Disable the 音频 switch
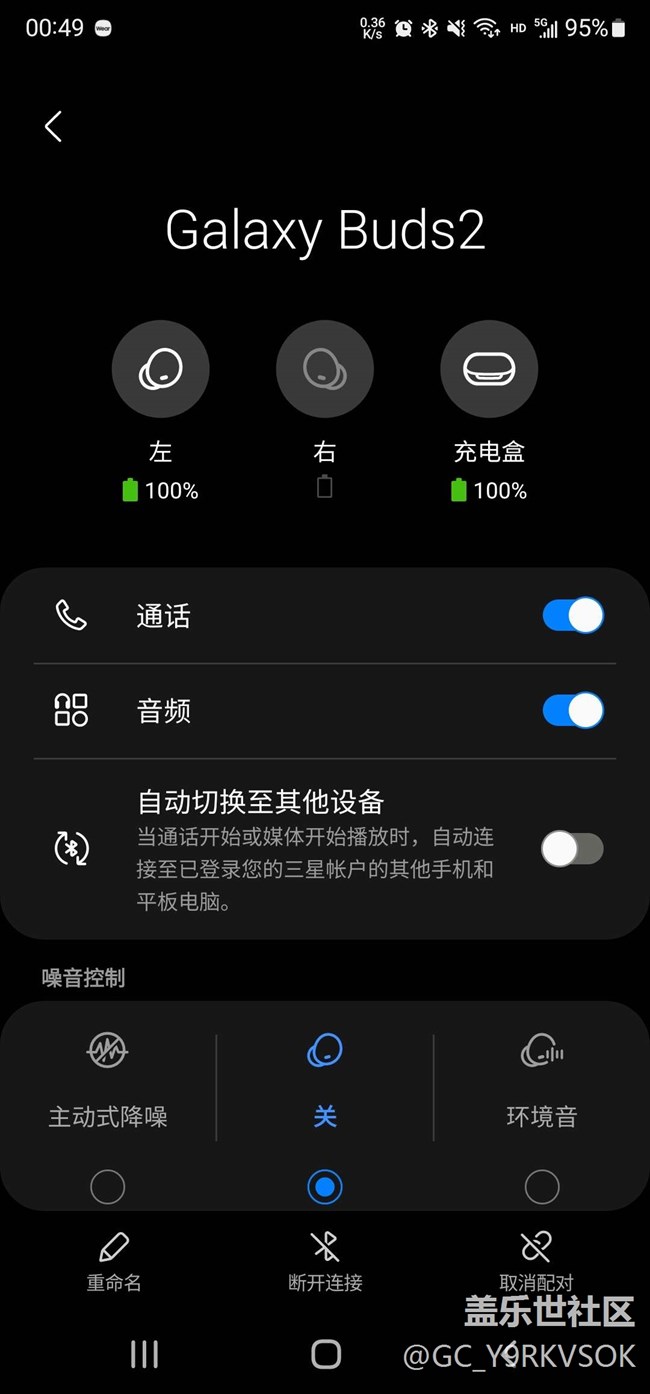650x1394 pixels. [x=572, y=711]
